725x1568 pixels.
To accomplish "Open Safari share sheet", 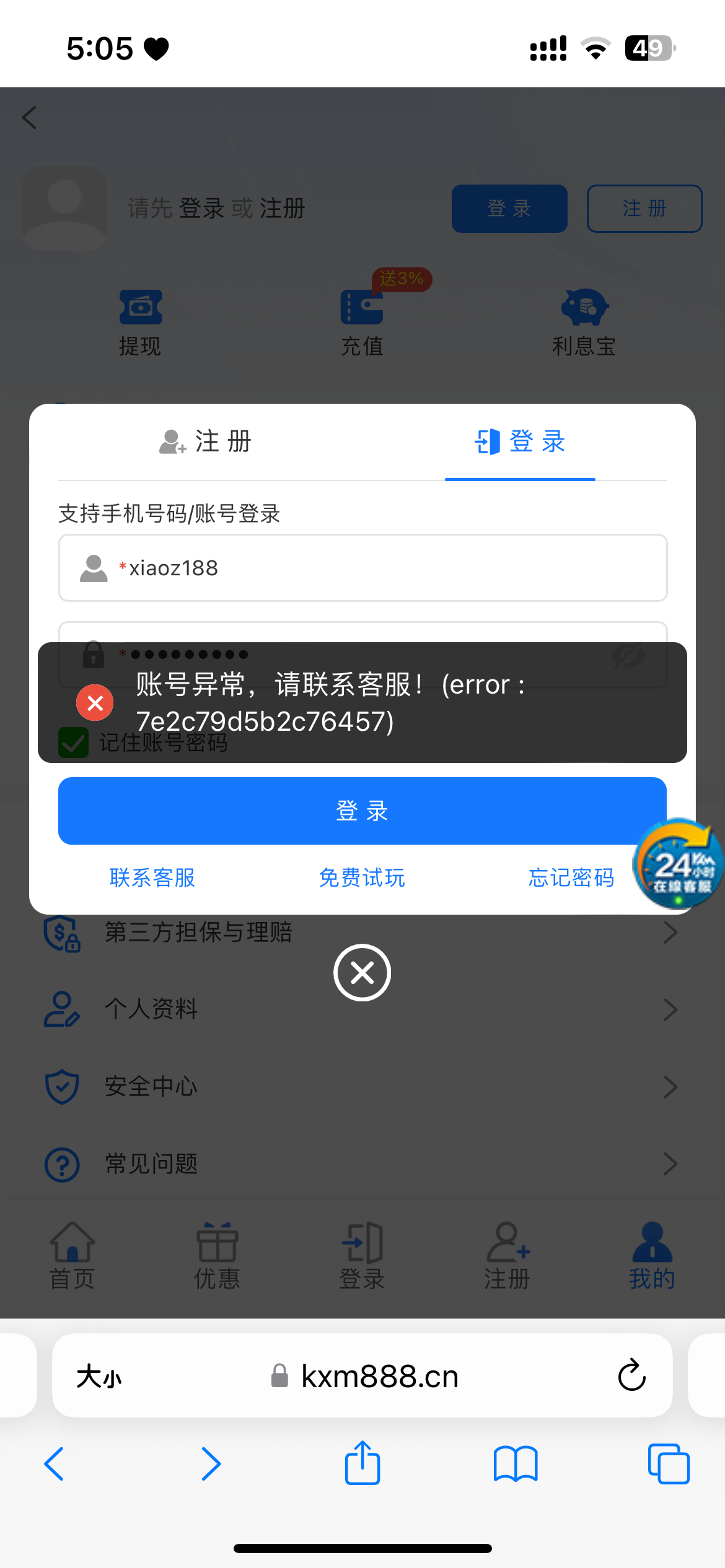I will click(362, 1463).
